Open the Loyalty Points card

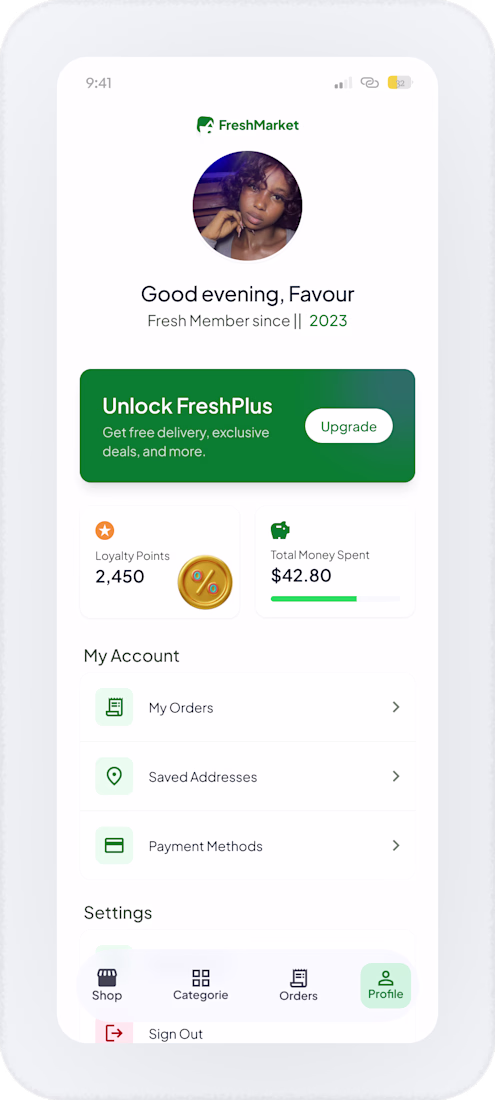(160, 563)
